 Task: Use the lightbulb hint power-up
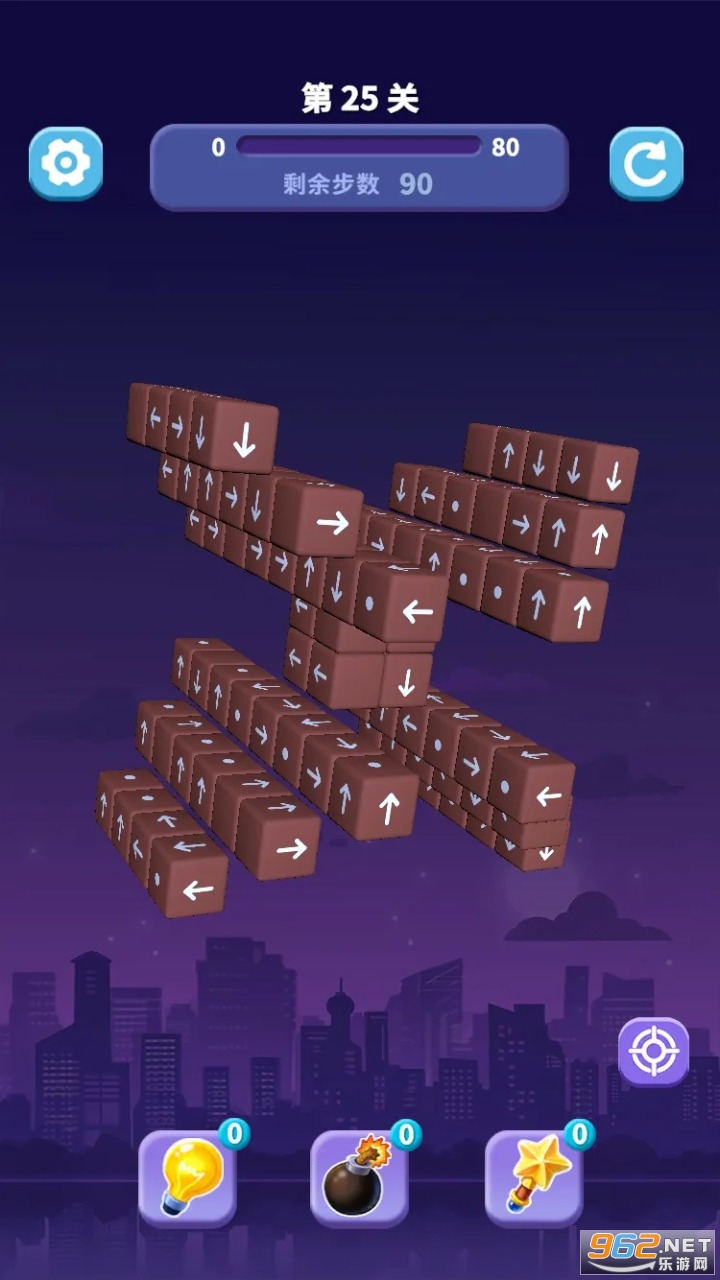pyautogui.click(x=187, y=1177)
